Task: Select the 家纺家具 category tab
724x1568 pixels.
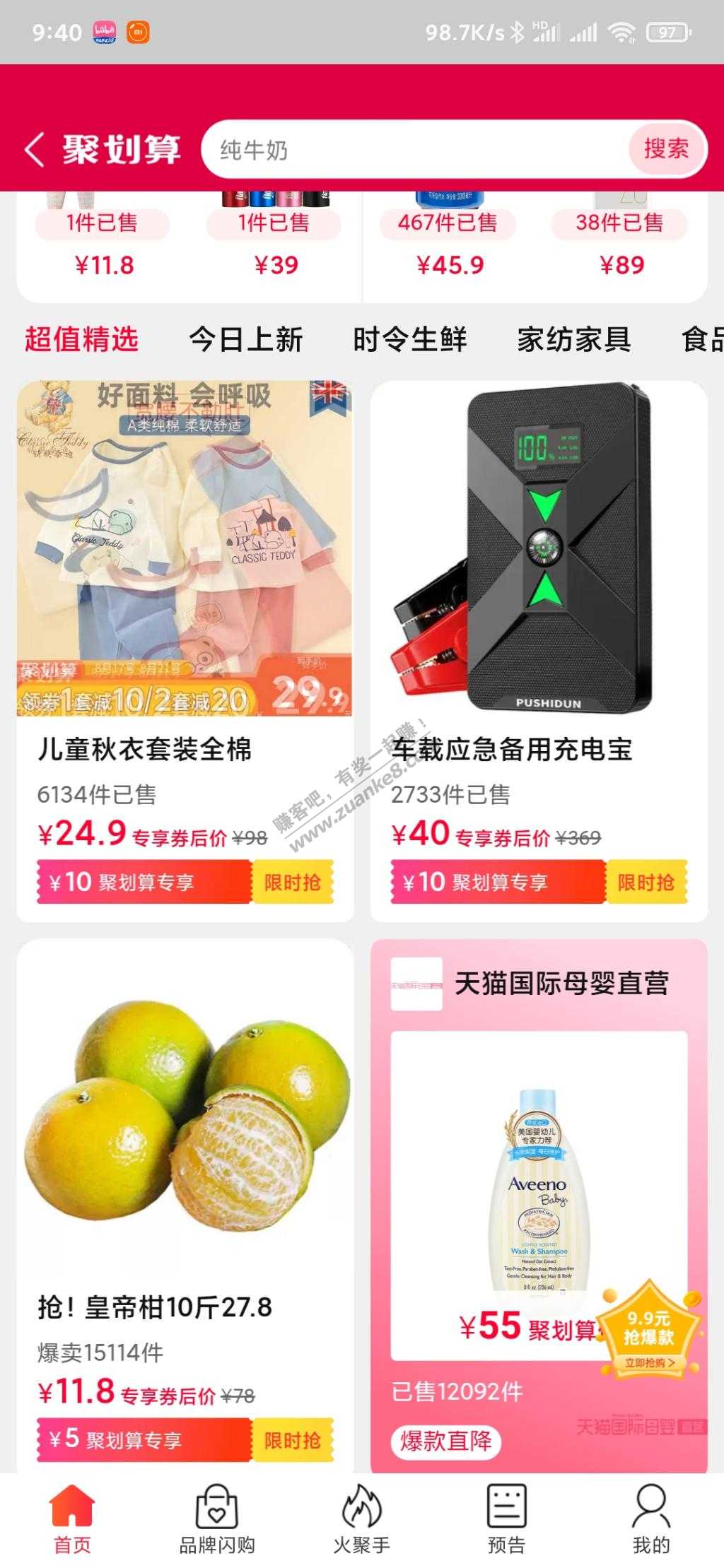Action: 573,340
